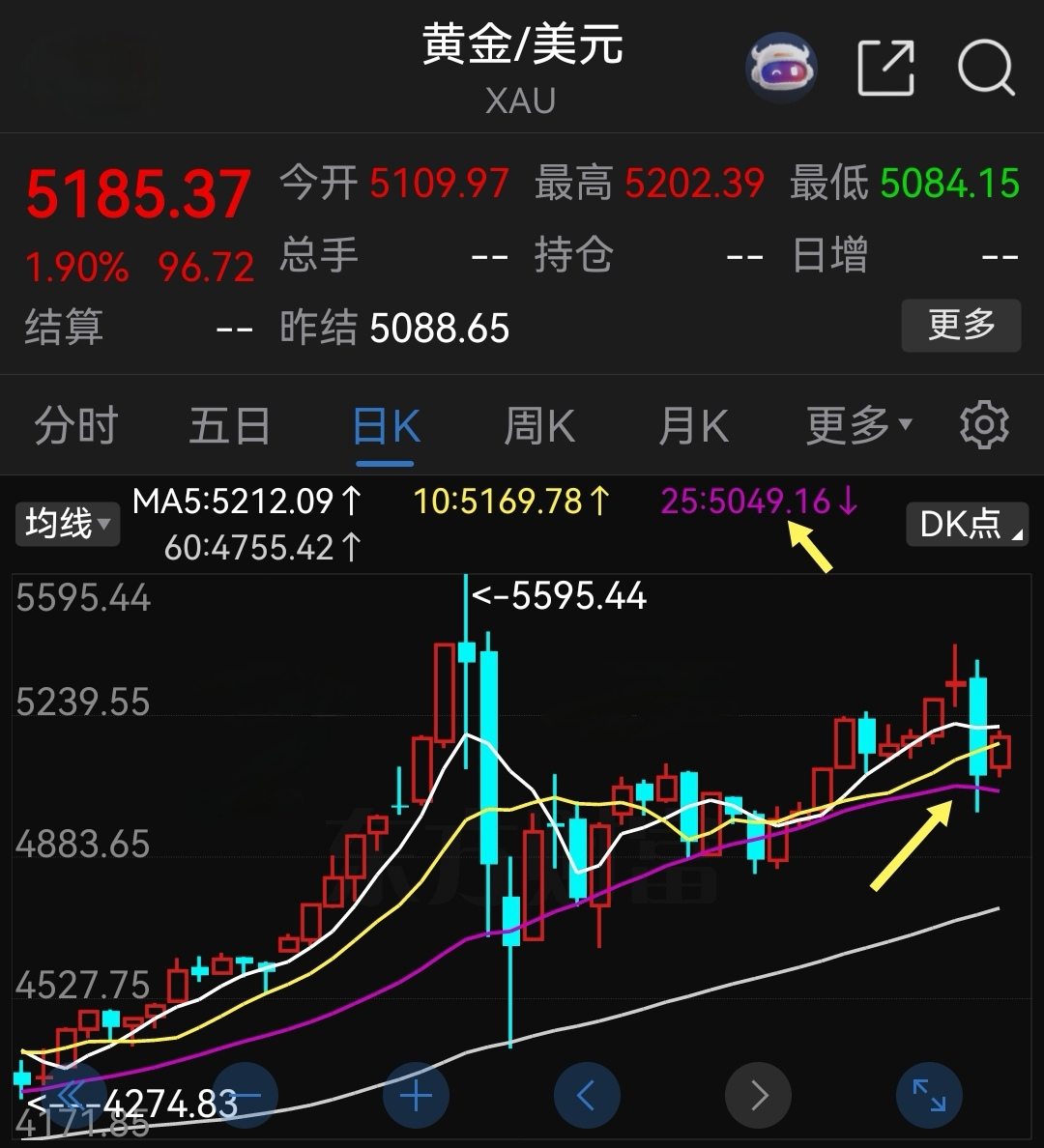This screenshot has width=1044, height=1148.
Task: Jump back with double left arrow
Action: tap(73, 1096)
